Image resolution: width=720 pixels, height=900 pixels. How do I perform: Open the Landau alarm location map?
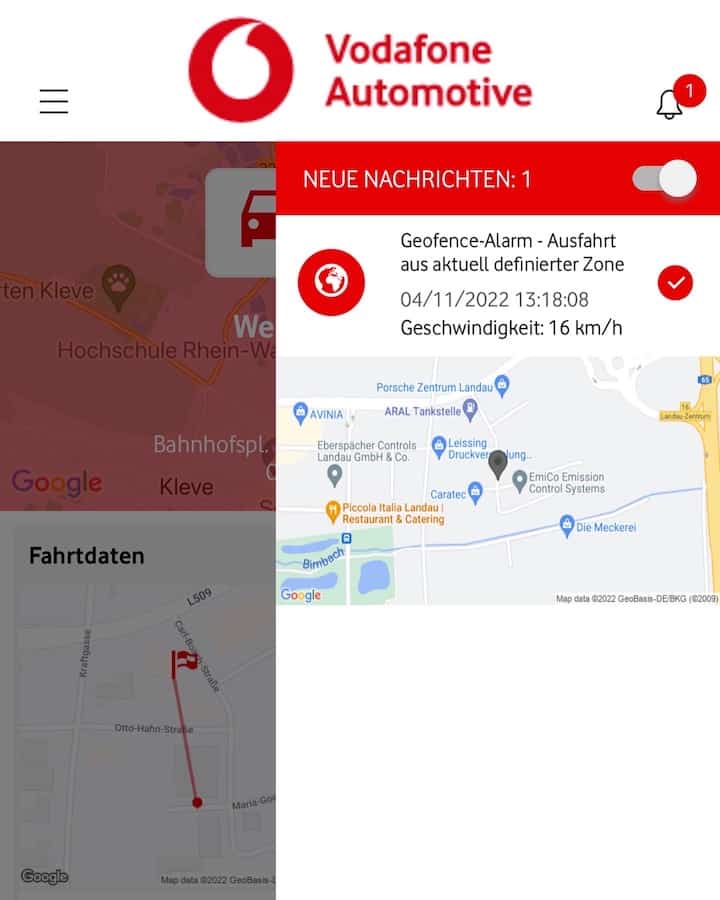tap(497, 481)
